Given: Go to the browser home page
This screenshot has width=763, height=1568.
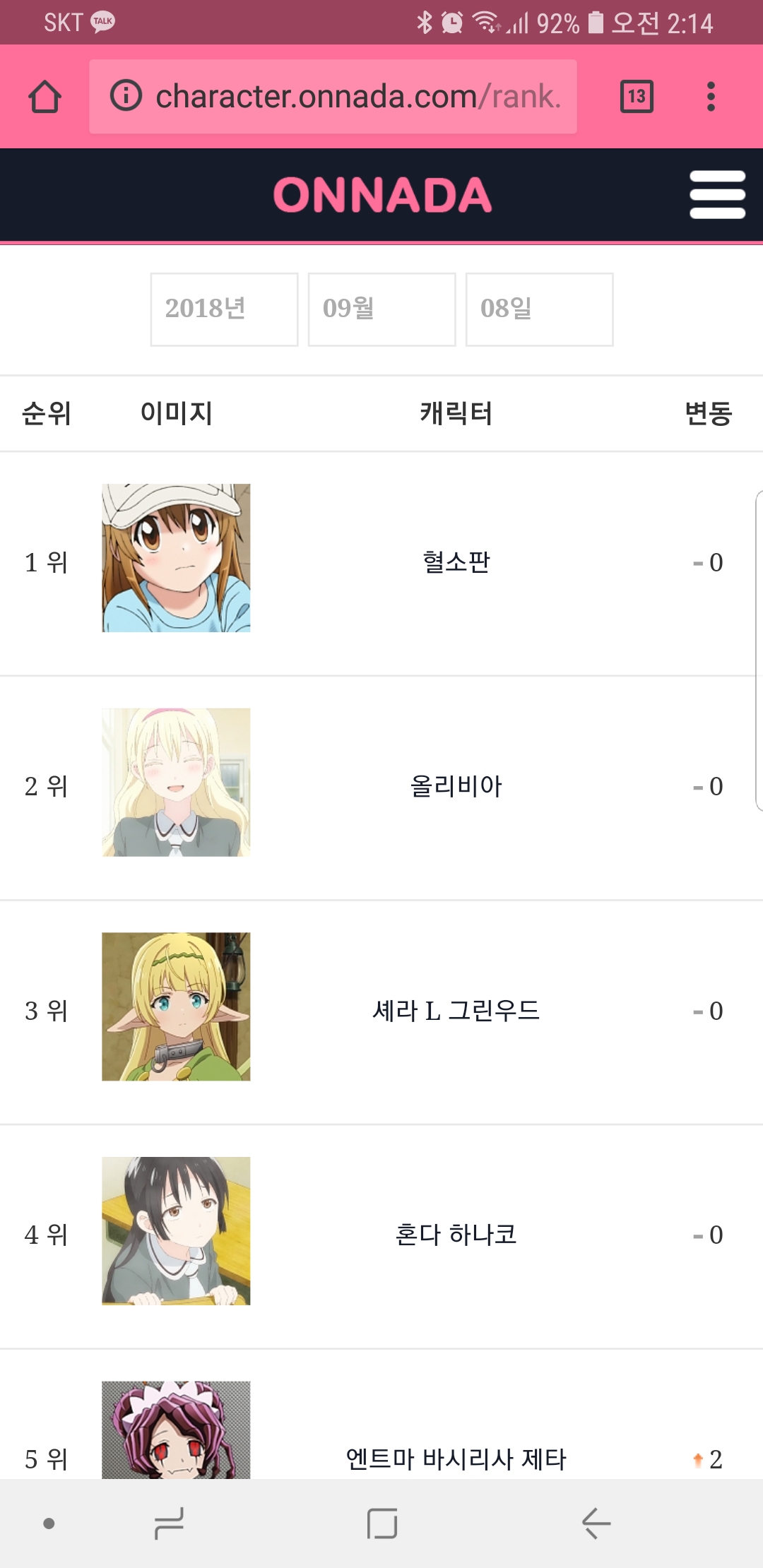Looking at the screenshot, I should click(45, 97).
